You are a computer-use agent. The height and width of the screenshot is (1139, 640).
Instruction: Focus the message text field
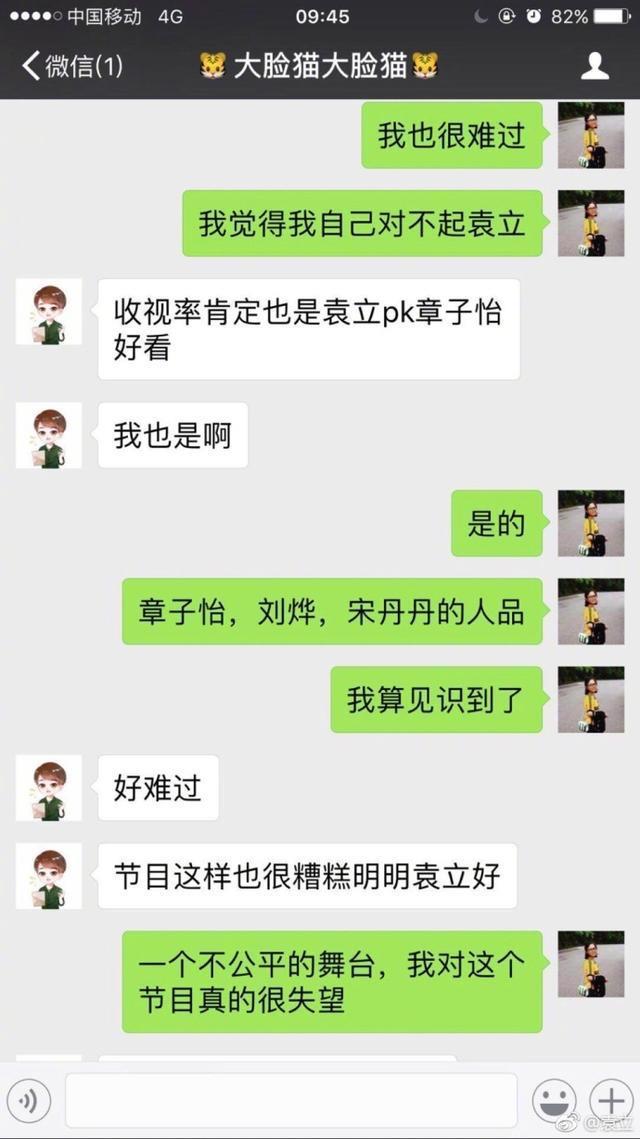point(291,1101)
